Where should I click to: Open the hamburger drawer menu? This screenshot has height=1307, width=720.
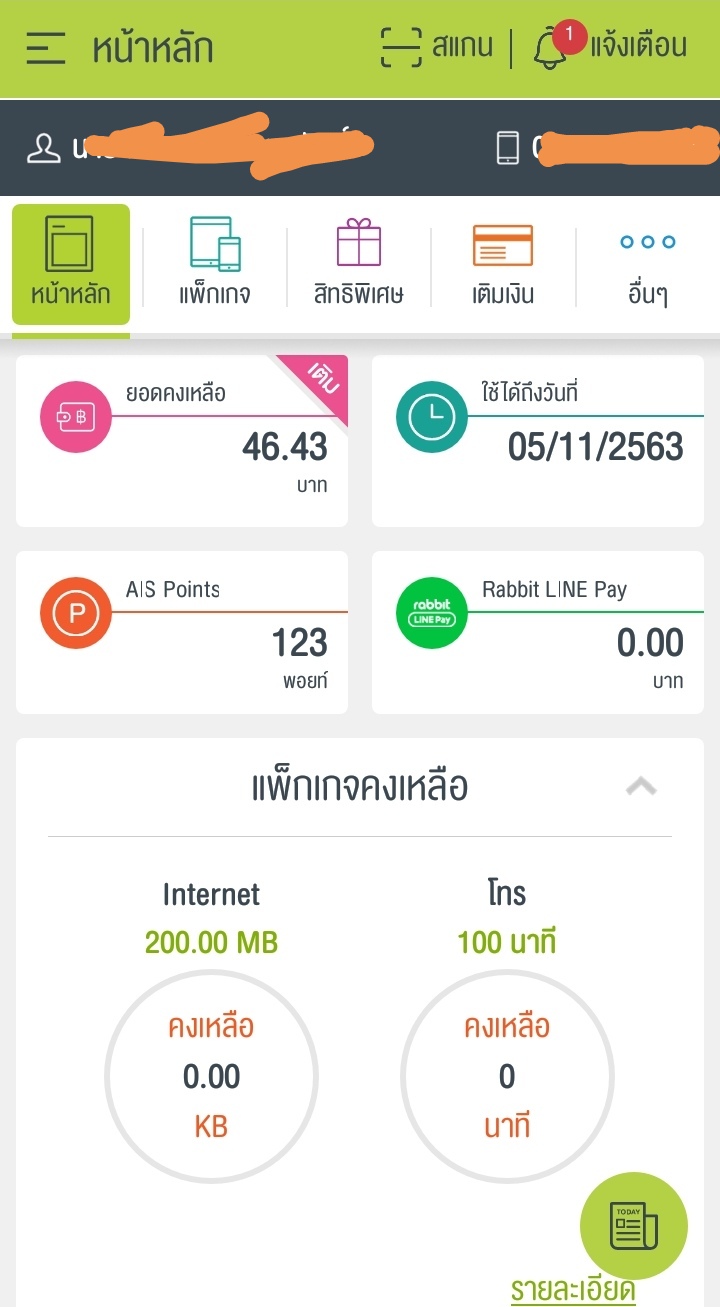(x=45, y=48)
